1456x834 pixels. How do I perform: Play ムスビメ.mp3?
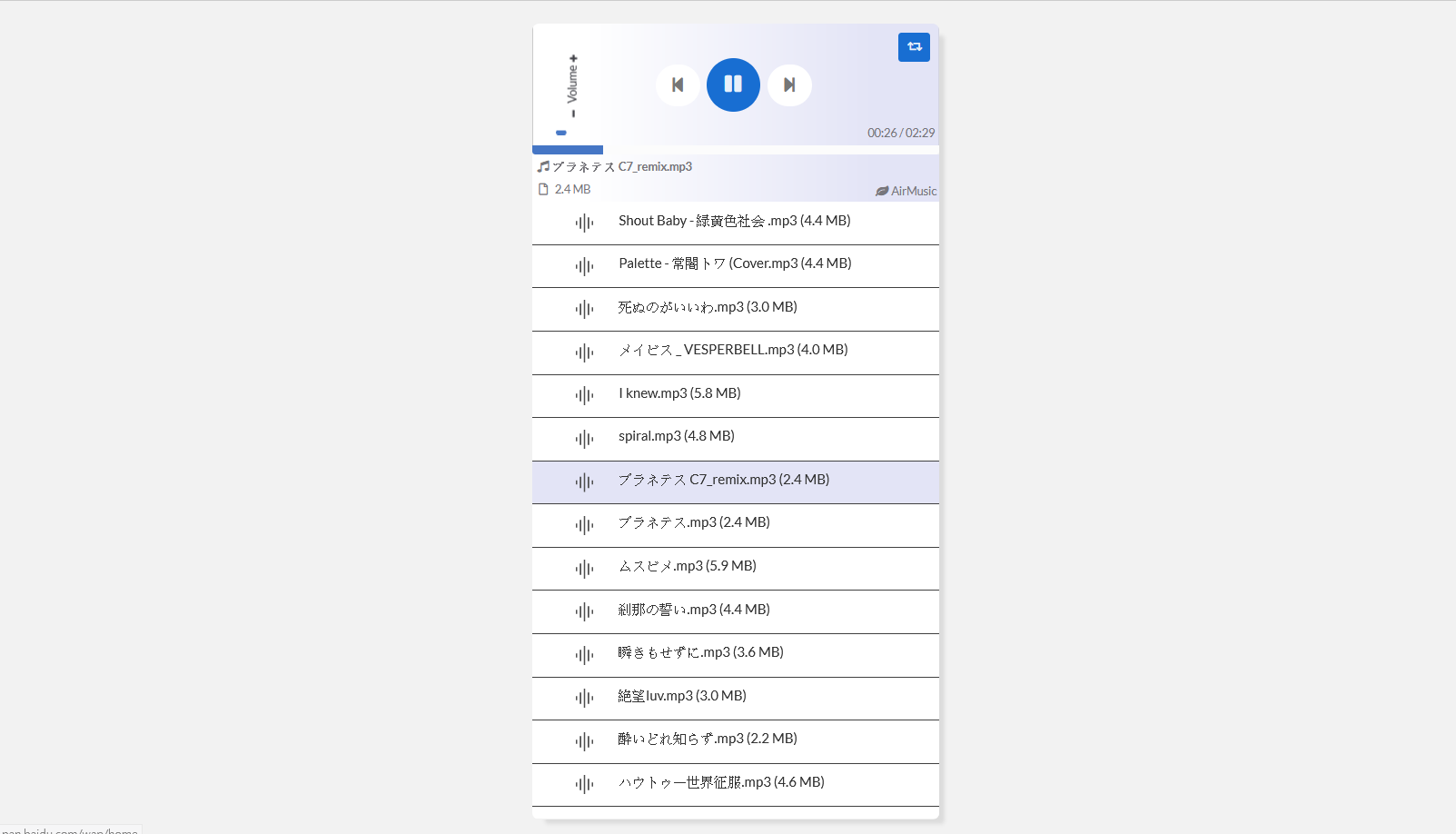point(687,567)
